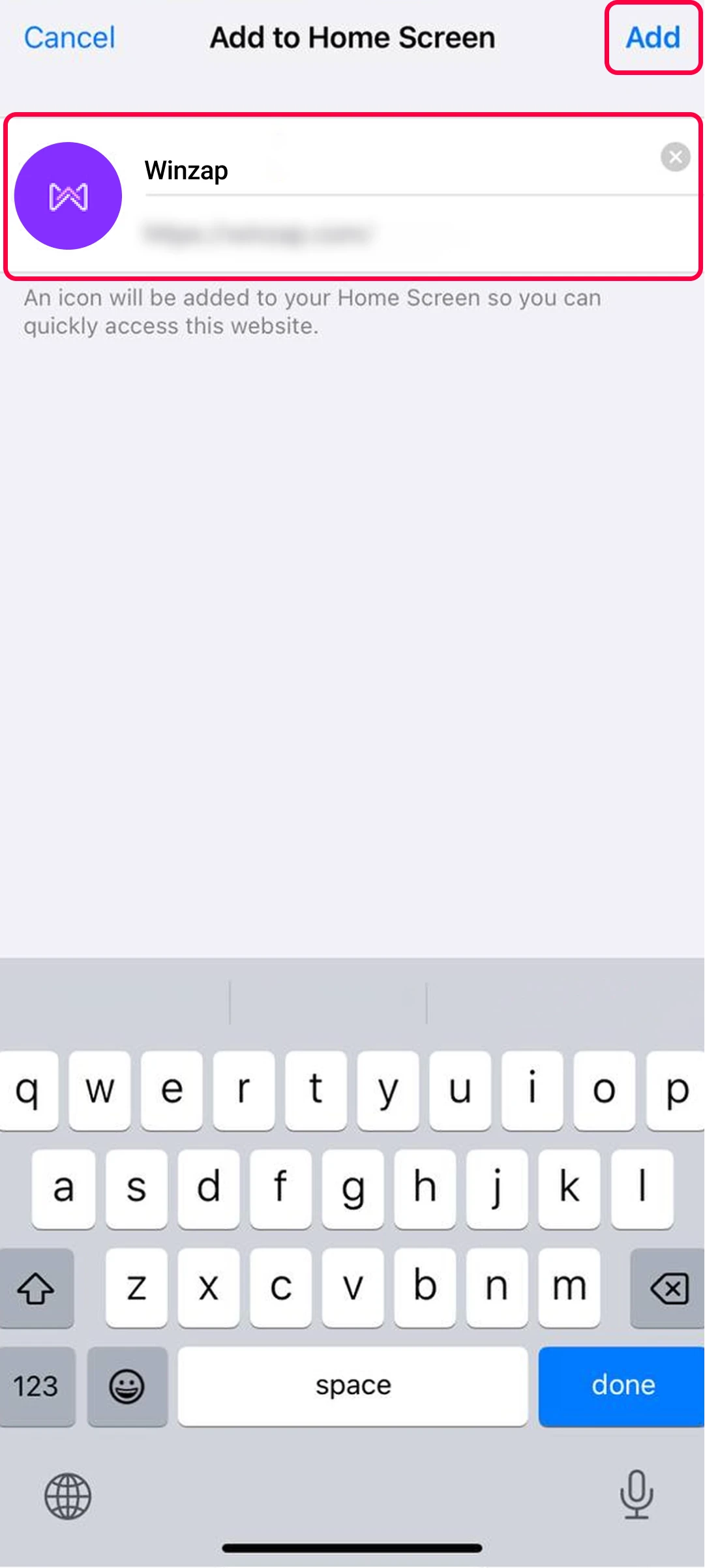The image size is (705, 1568).
Task: Switch to the 123 number keyboard
Action: coord(37,1386)
